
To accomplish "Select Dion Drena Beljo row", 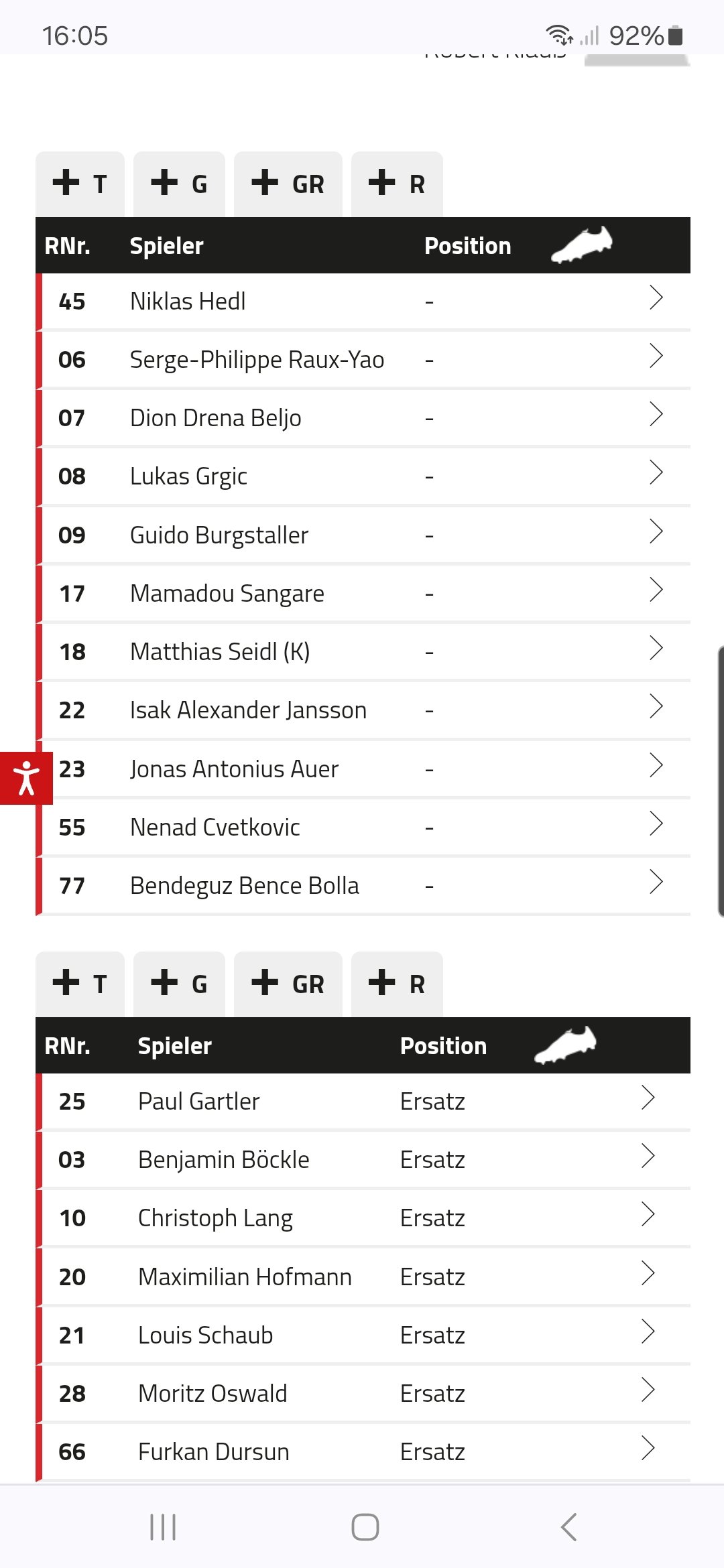I will pyautogui.click(x=363, y=418).
